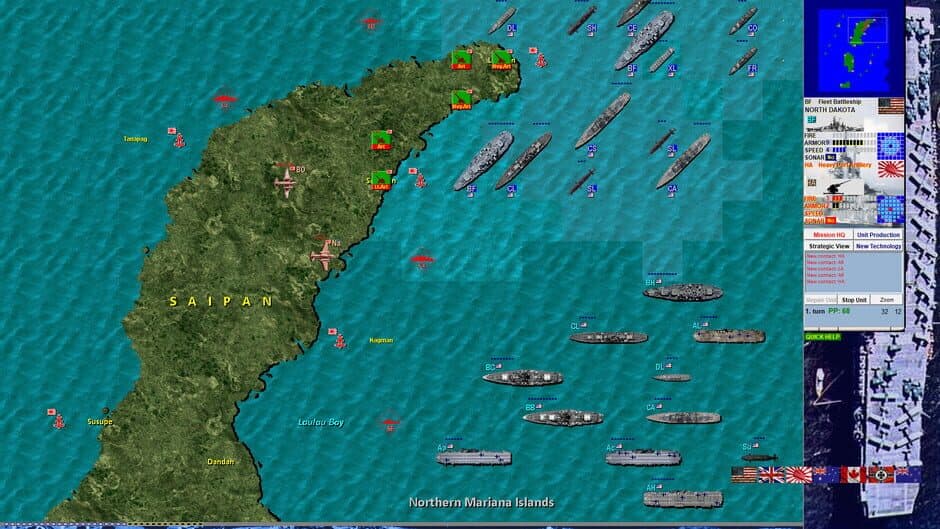Select the PNs aircraft on Saipan coast
The image size is (940, 529).
click(325, 253)
